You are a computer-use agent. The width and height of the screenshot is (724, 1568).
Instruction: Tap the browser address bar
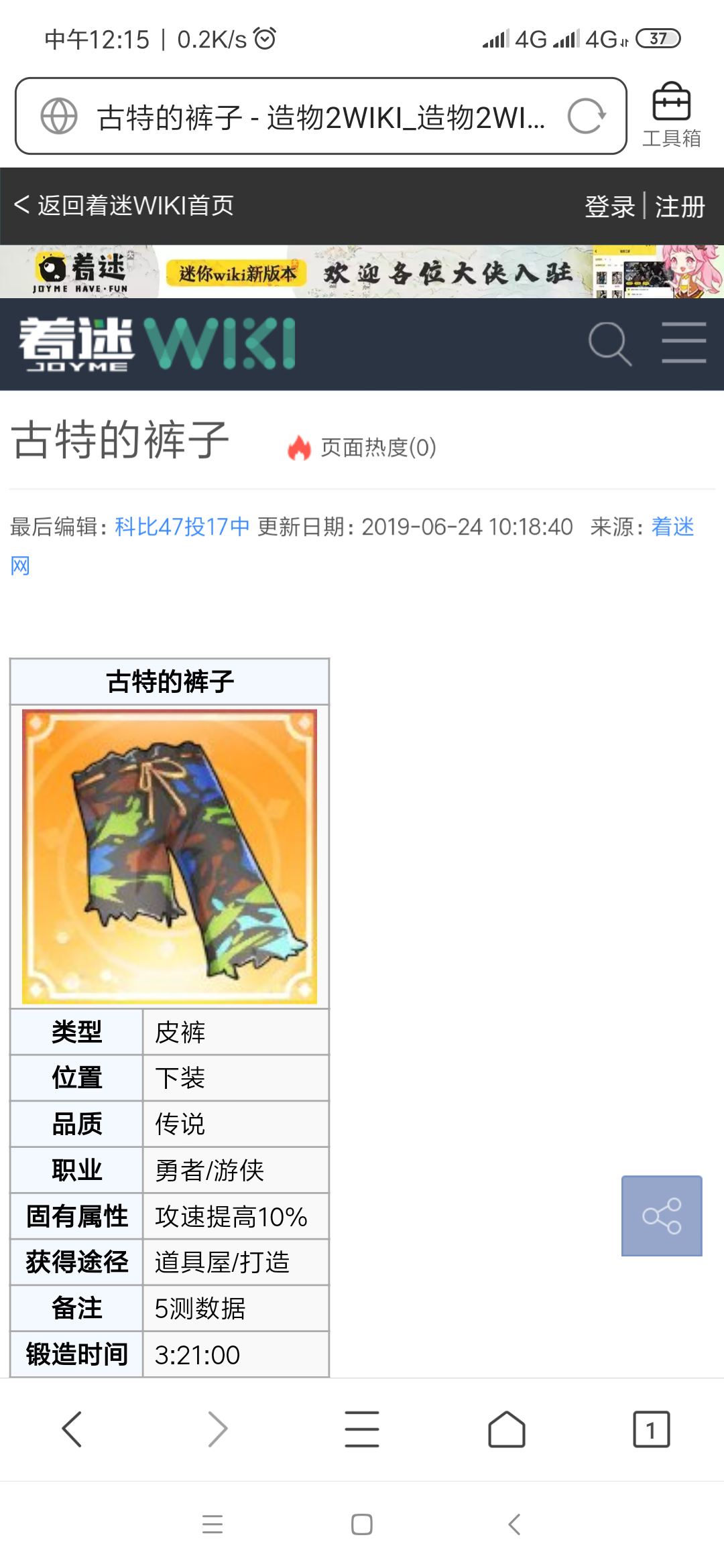tap(320, 117)
